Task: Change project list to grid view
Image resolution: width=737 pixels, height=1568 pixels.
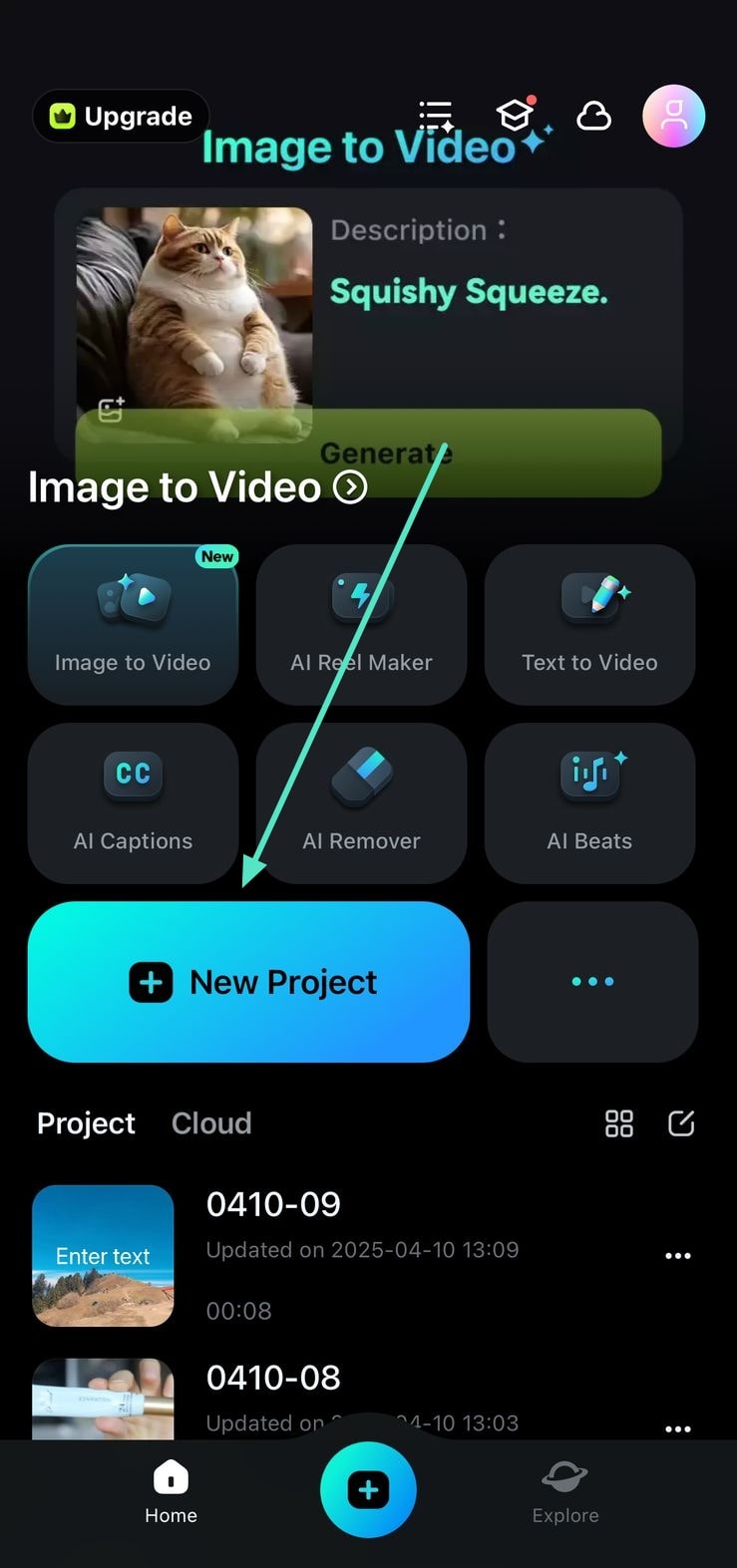Action: (619, 1123)
